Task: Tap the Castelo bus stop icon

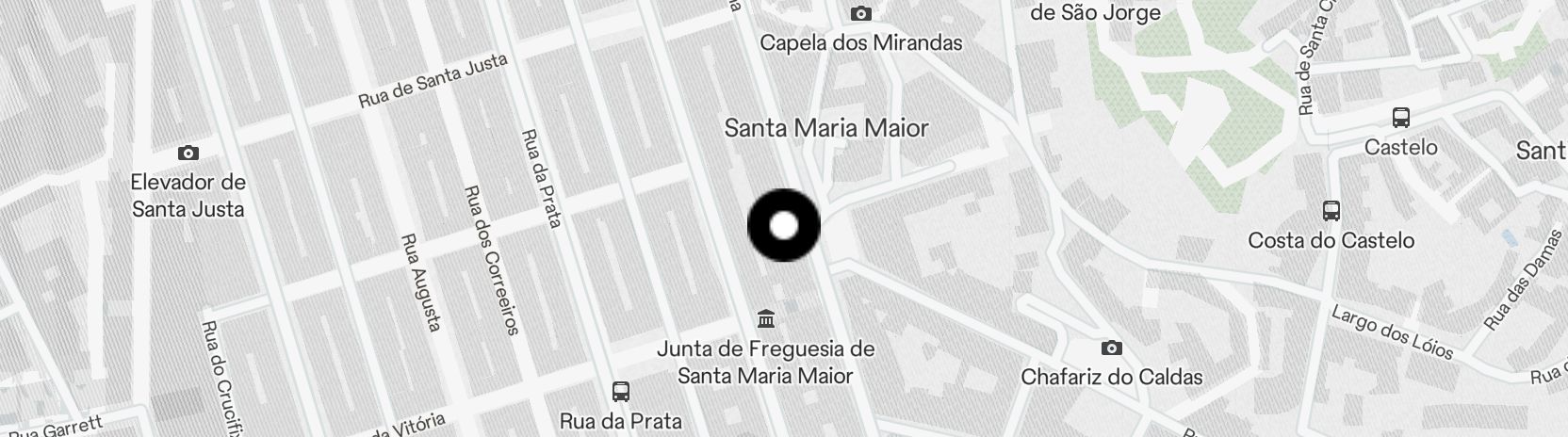Action: pos(1401,118)
